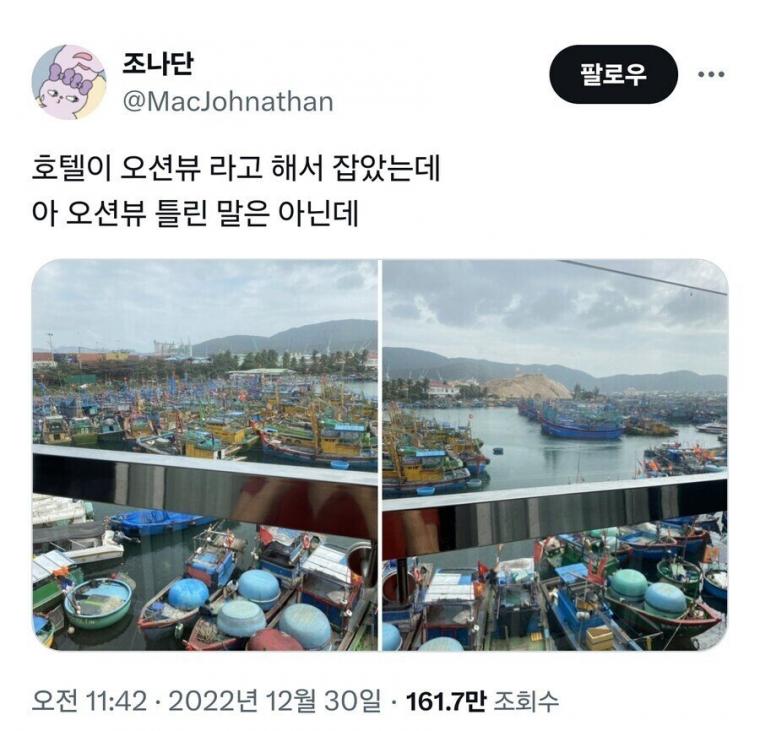Open 조나단's profile picture
Viewport: 760px width, 731px height.
[x=68, y=82]
